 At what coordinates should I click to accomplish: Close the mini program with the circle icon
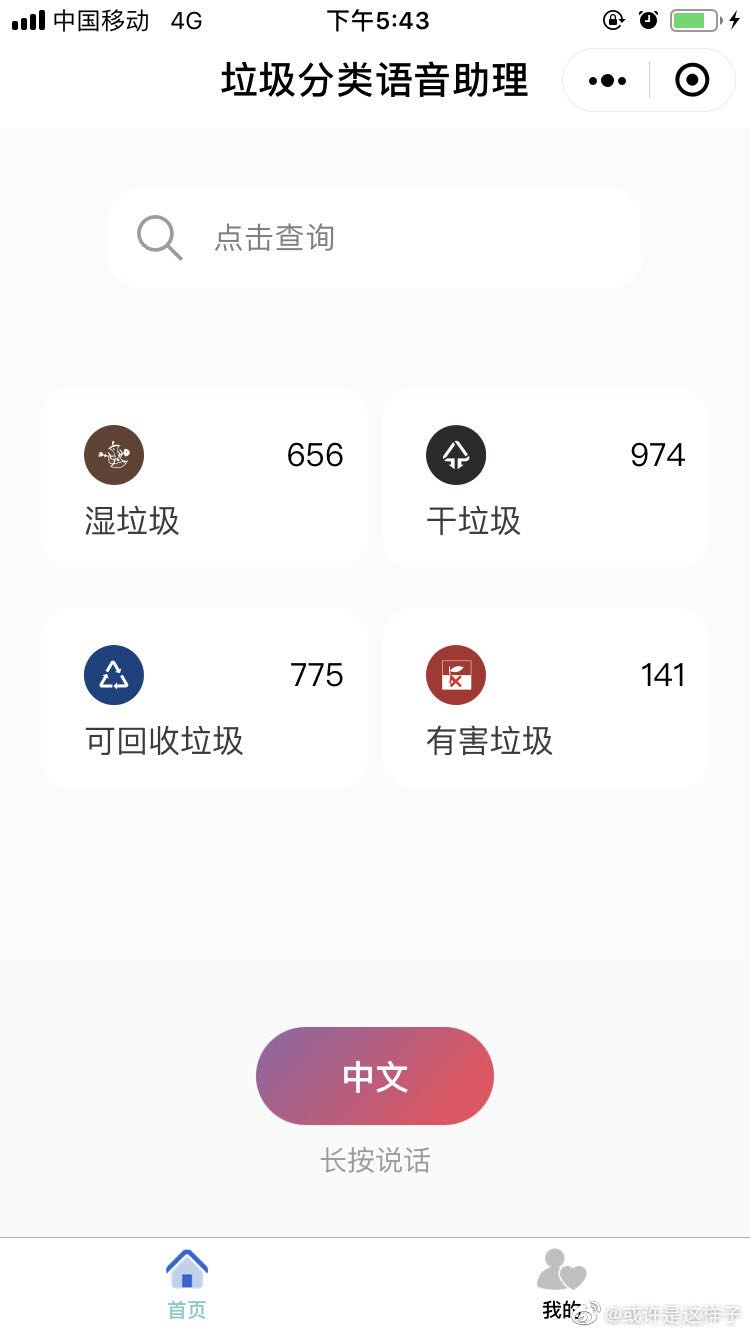(x=692, y=80)
